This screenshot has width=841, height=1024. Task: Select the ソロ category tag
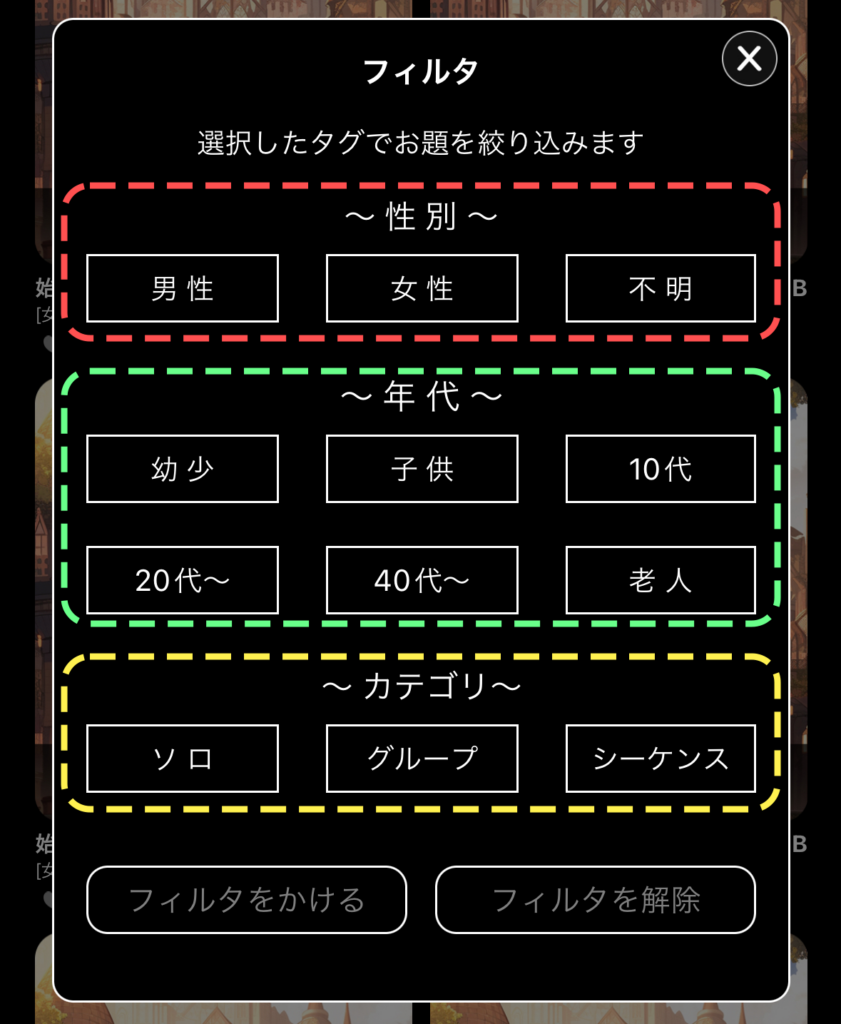pyautogui.click(x=182, y=758)
